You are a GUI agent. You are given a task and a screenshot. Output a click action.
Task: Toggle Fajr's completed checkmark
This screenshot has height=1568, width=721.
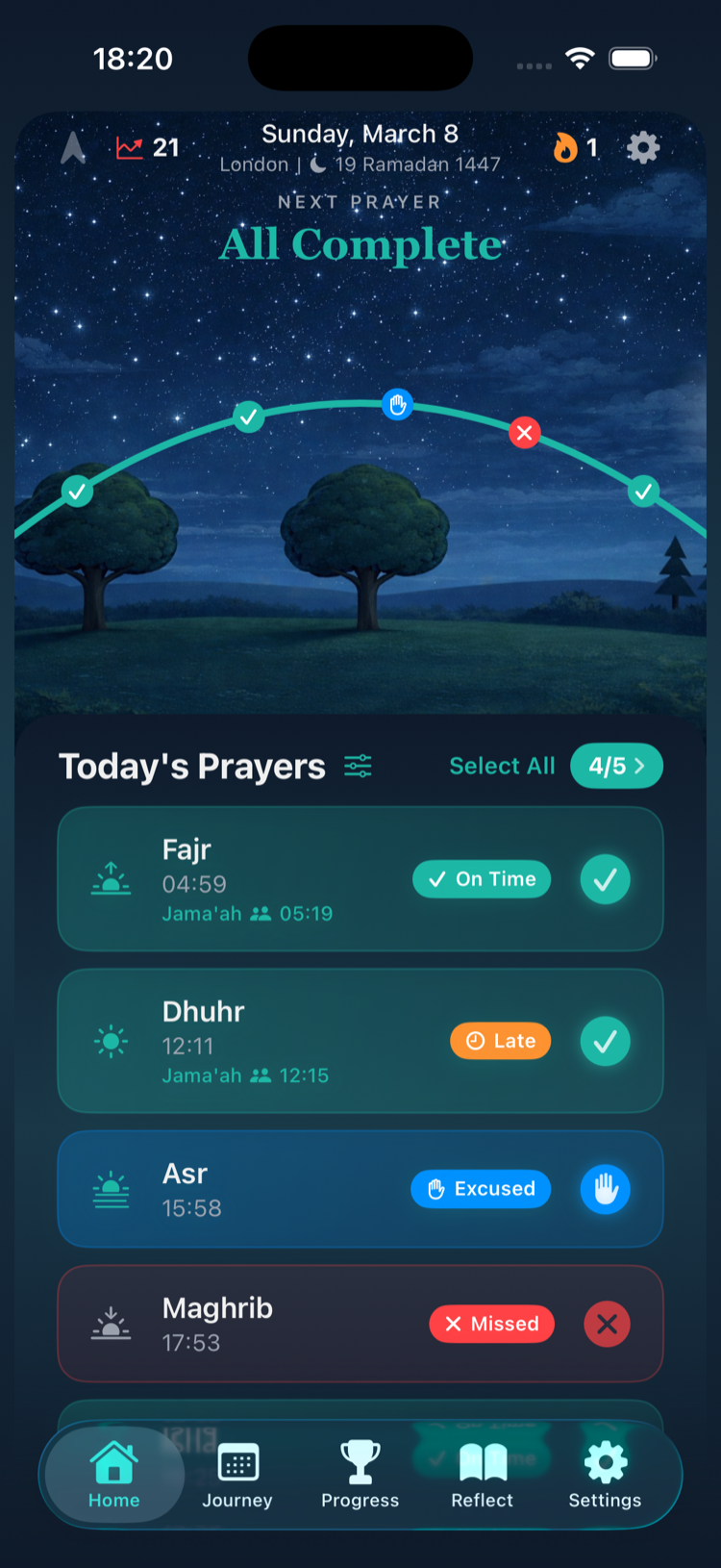click(x=605, y=878)
